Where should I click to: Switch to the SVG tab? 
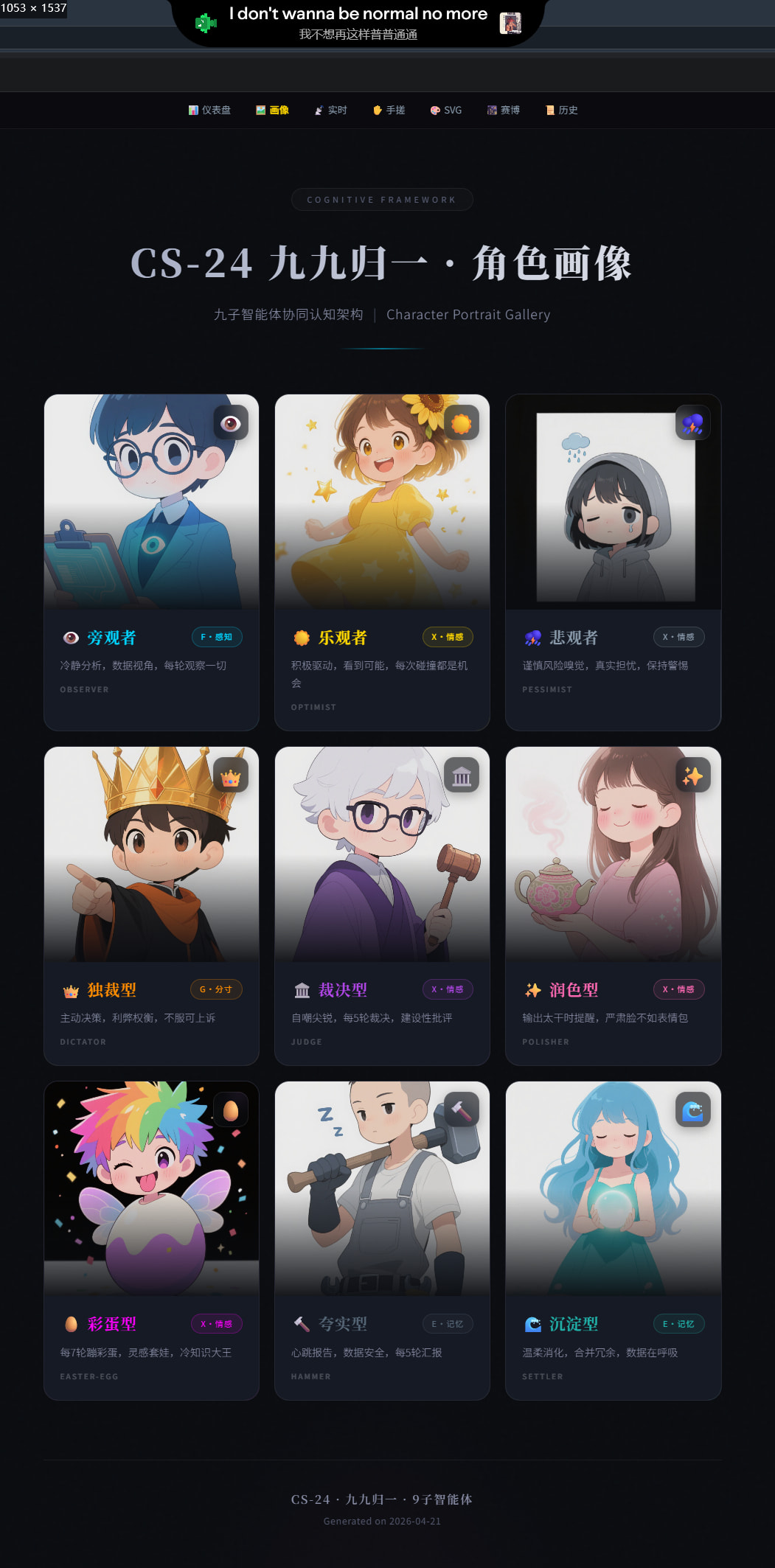coord(446,111)
